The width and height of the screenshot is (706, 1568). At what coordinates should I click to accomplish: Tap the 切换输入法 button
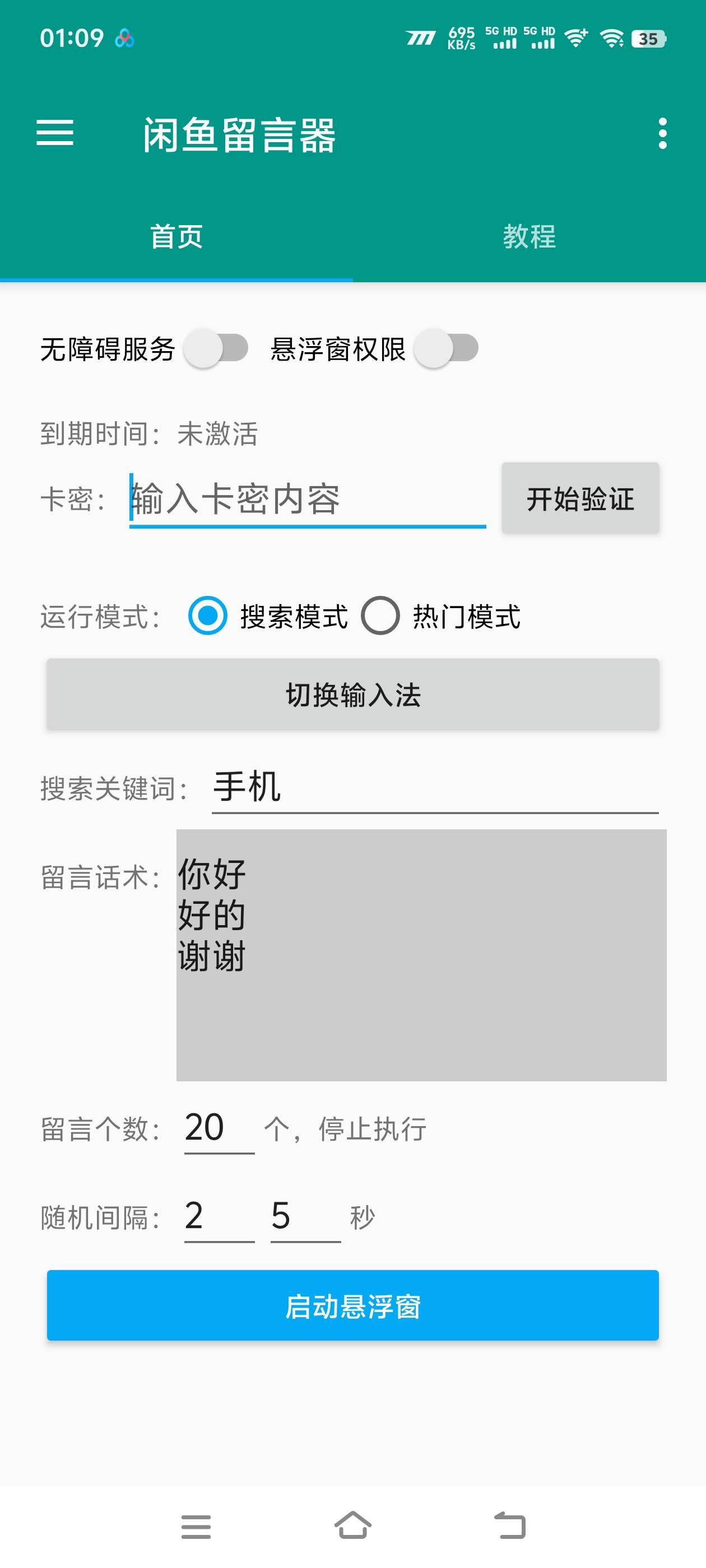(x=352, y=694)
